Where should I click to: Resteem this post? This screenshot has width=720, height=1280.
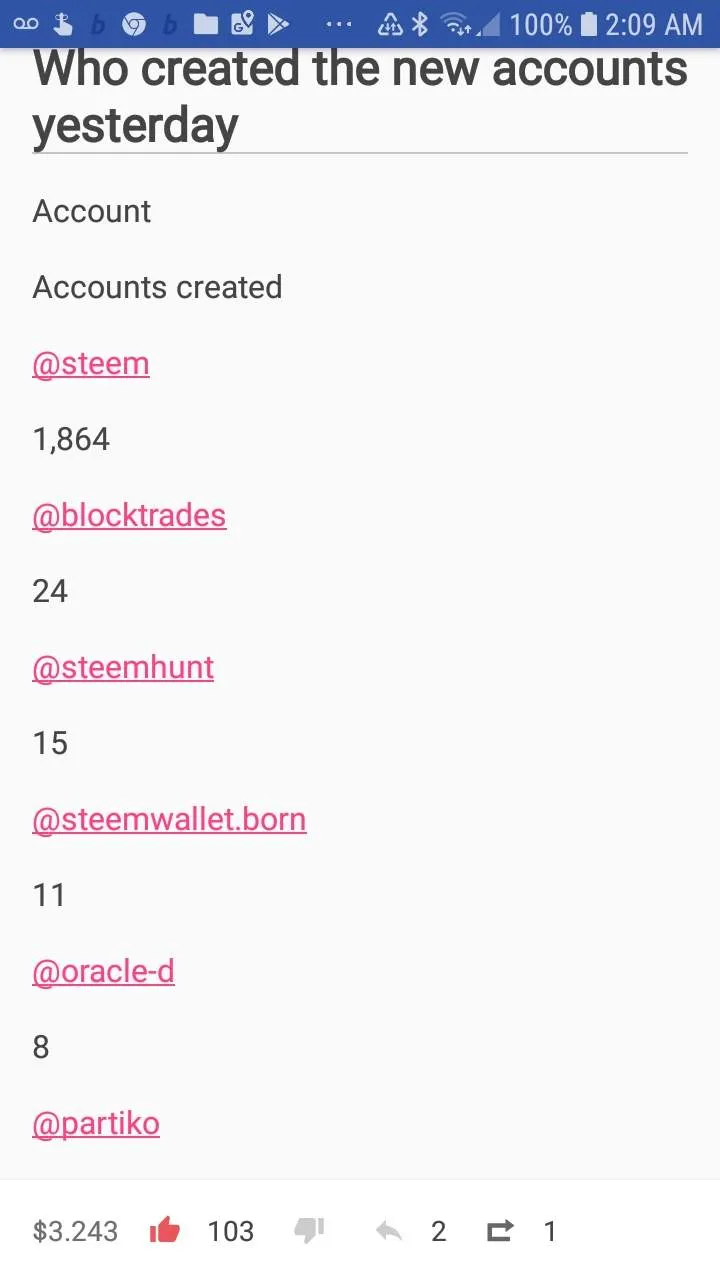(x=499, y=1231)
